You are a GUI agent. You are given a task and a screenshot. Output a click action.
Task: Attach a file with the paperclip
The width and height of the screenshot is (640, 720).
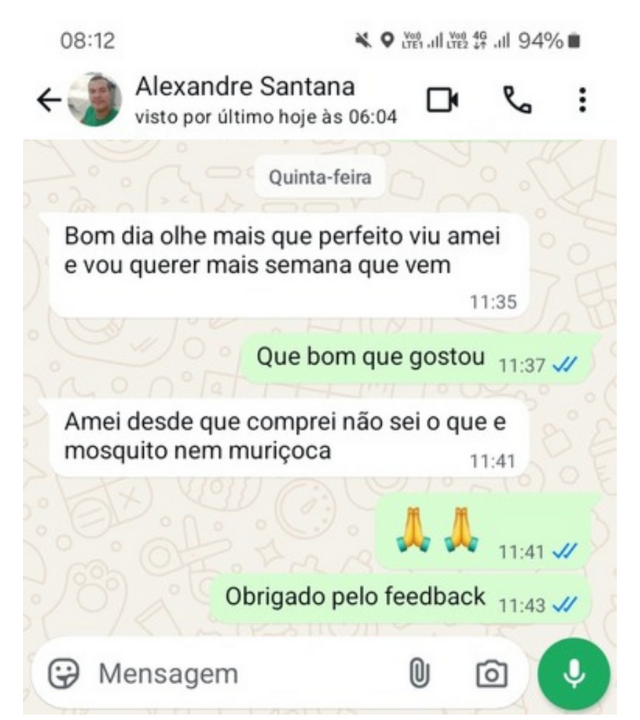[419, 674]
